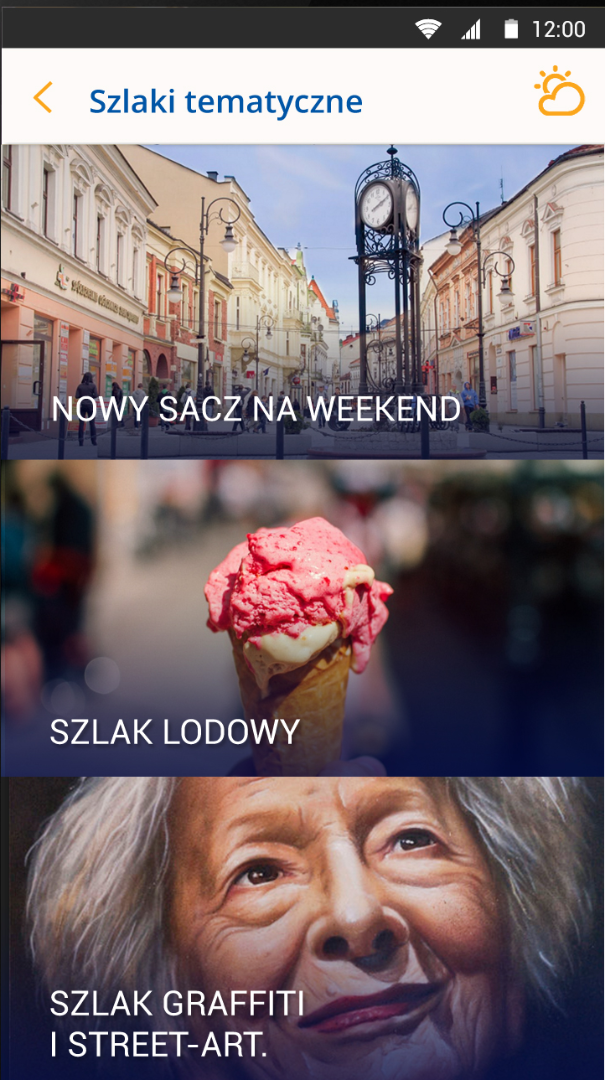This screenshot has width=605, height=1080.
Task: Go back using the orange arrow
Action: coord(42,98)
